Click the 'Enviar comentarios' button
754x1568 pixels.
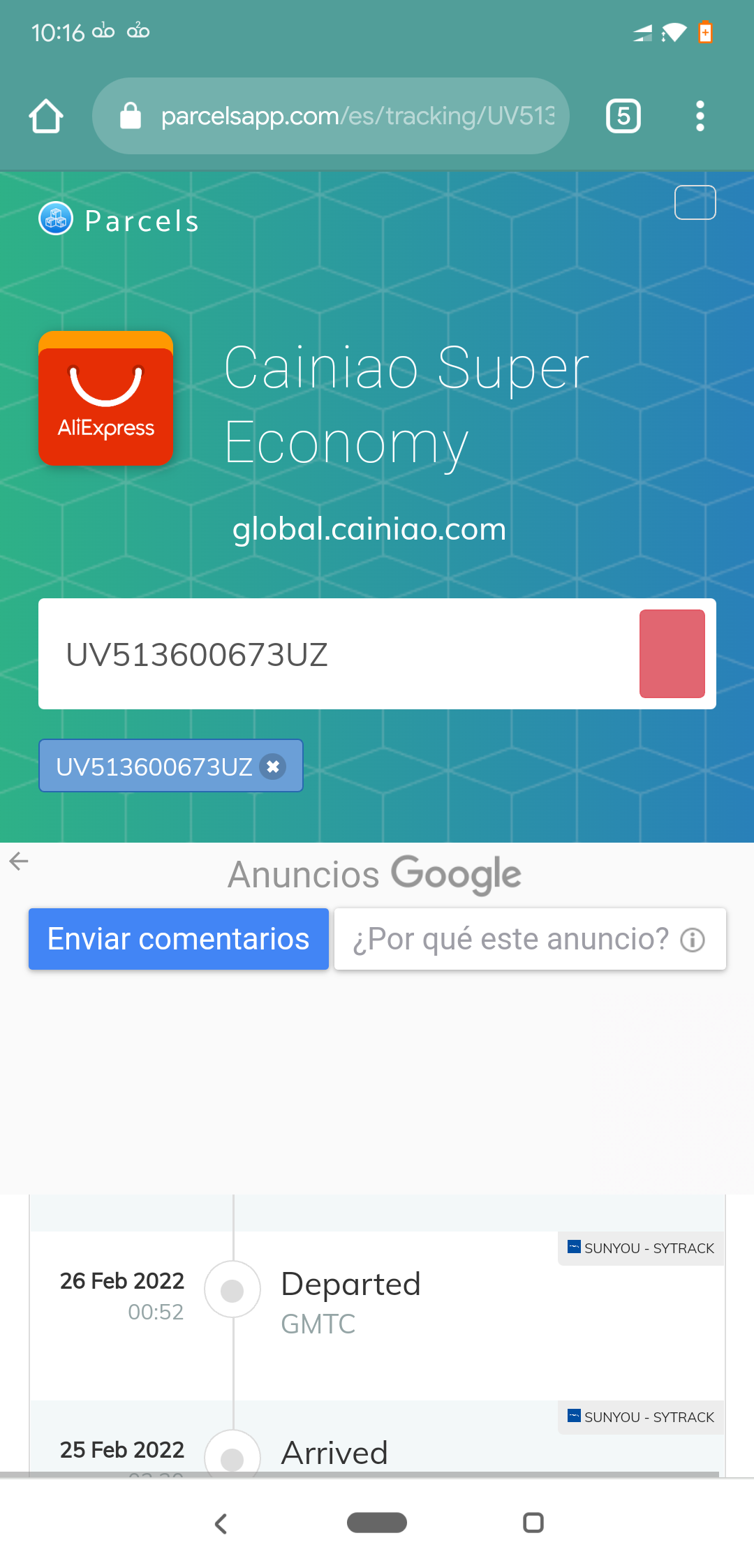(x=178, y=939)
